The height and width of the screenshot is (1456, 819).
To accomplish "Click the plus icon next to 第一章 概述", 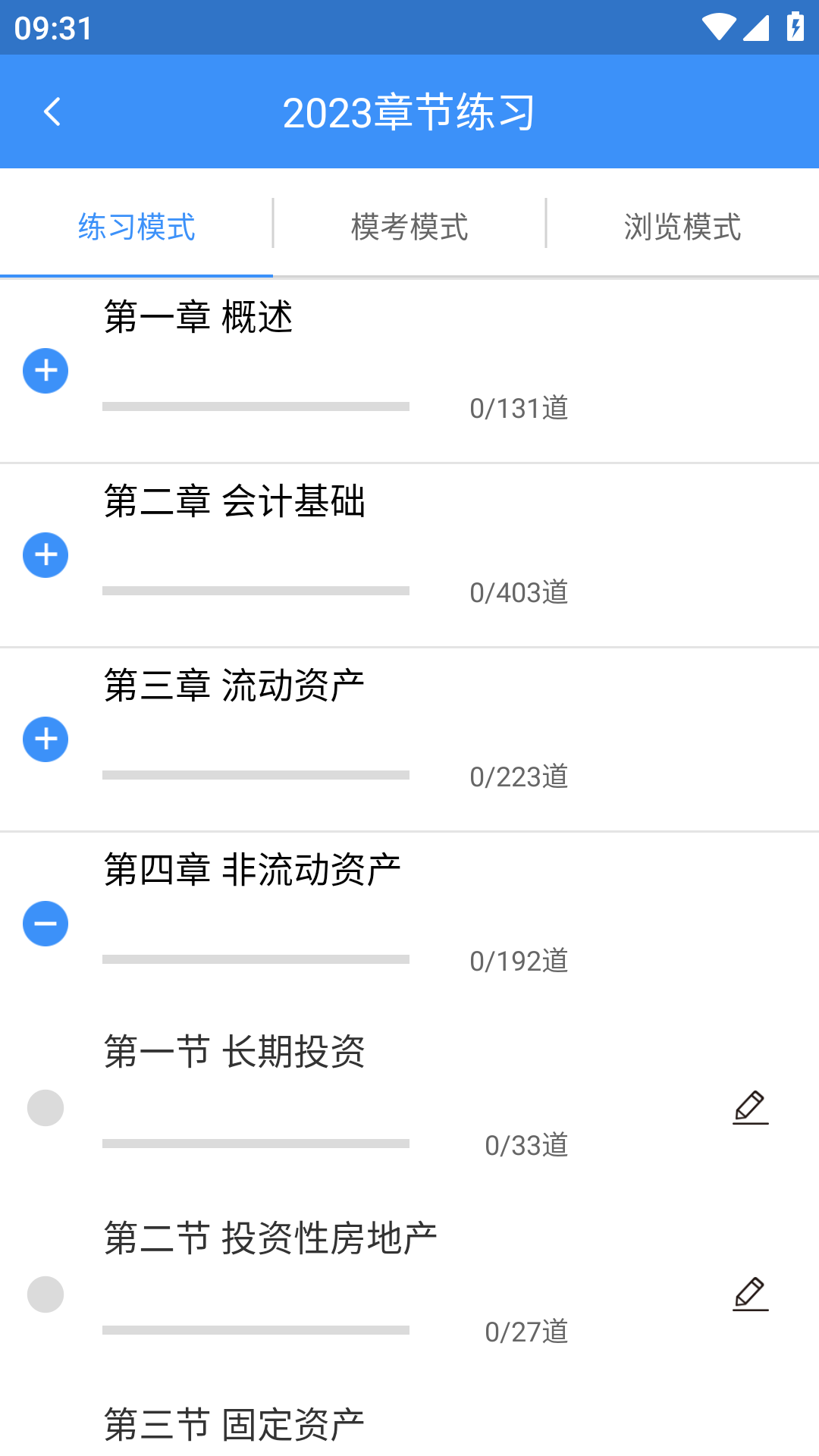I will click(45, 371).
